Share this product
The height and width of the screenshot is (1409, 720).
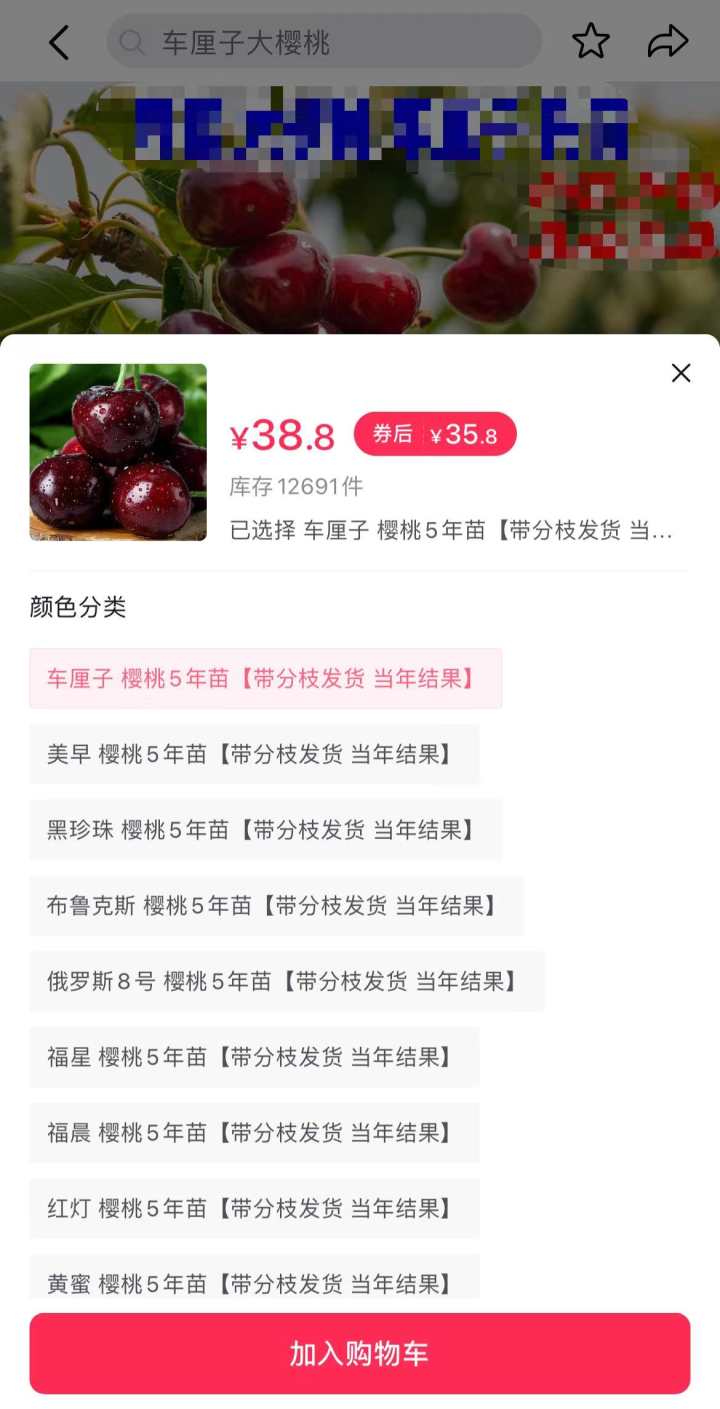pyautogui.click(x=667, y=42)
